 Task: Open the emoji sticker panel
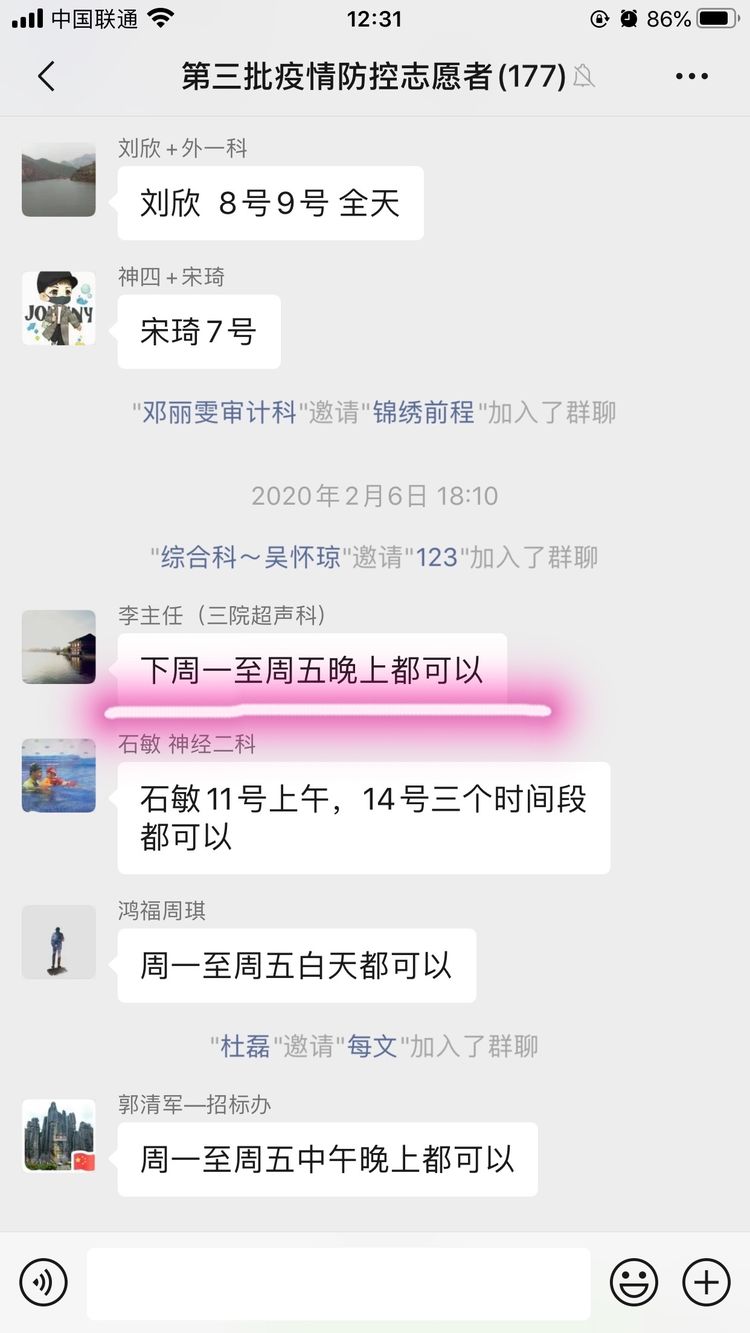point(634,1281)
